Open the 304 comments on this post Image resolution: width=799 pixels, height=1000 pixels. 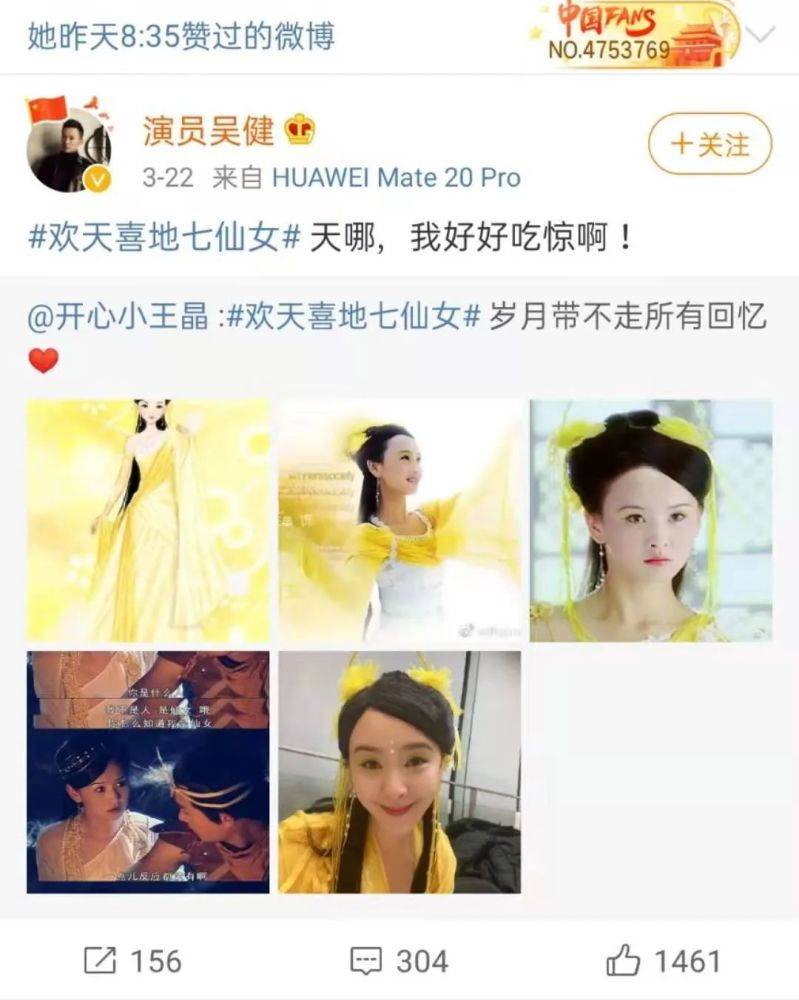[398, 961]
